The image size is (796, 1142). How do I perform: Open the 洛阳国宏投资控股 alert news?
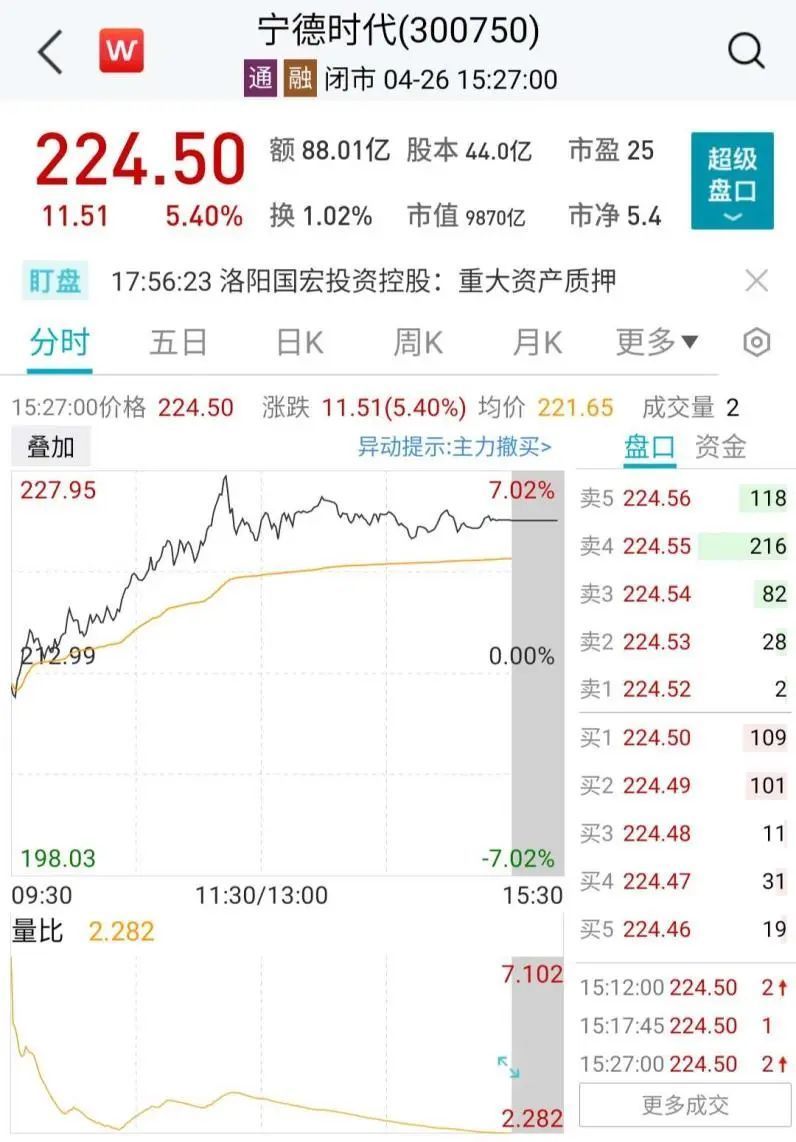[363, 281]
